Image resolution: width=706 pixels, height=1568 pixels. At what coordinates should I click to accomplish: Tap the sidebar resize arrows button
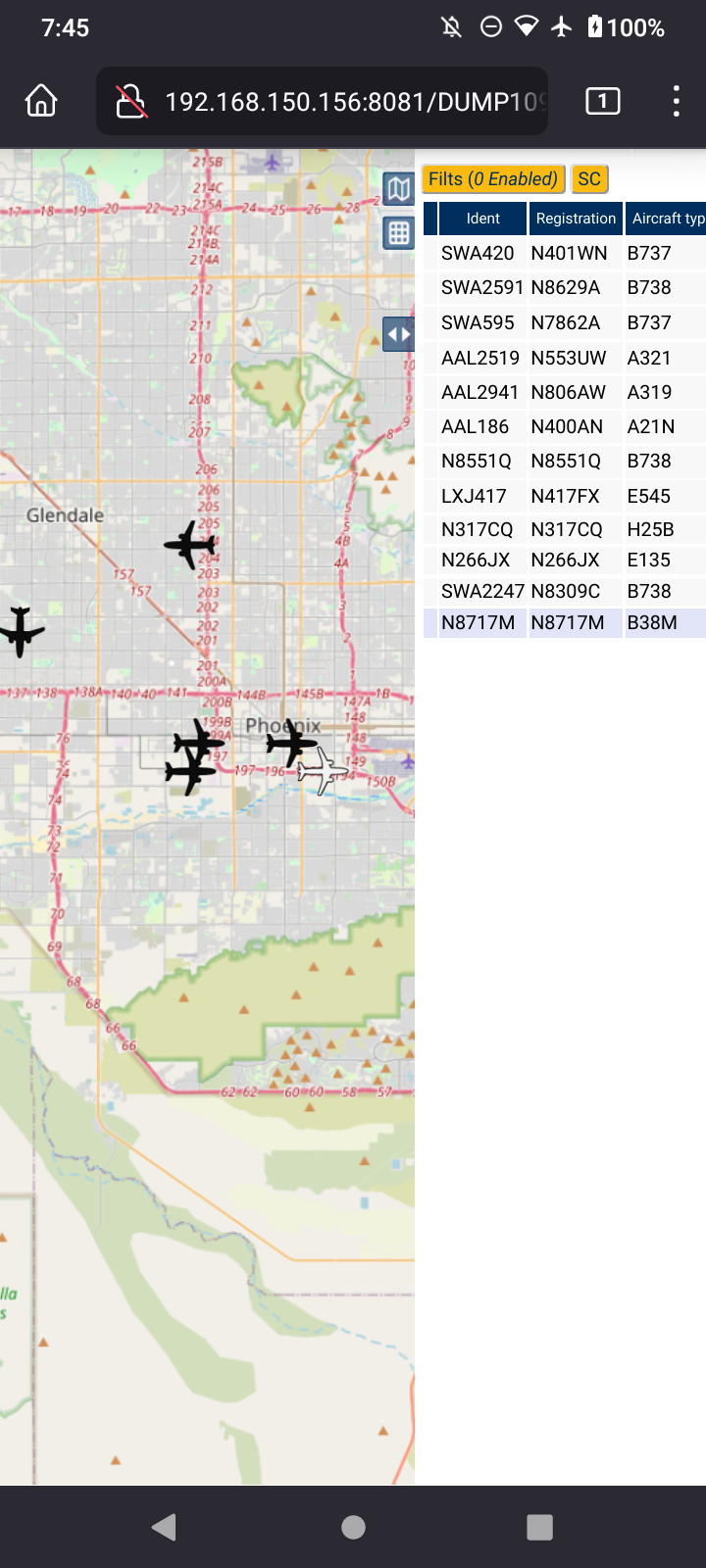(x=398, y=334)
